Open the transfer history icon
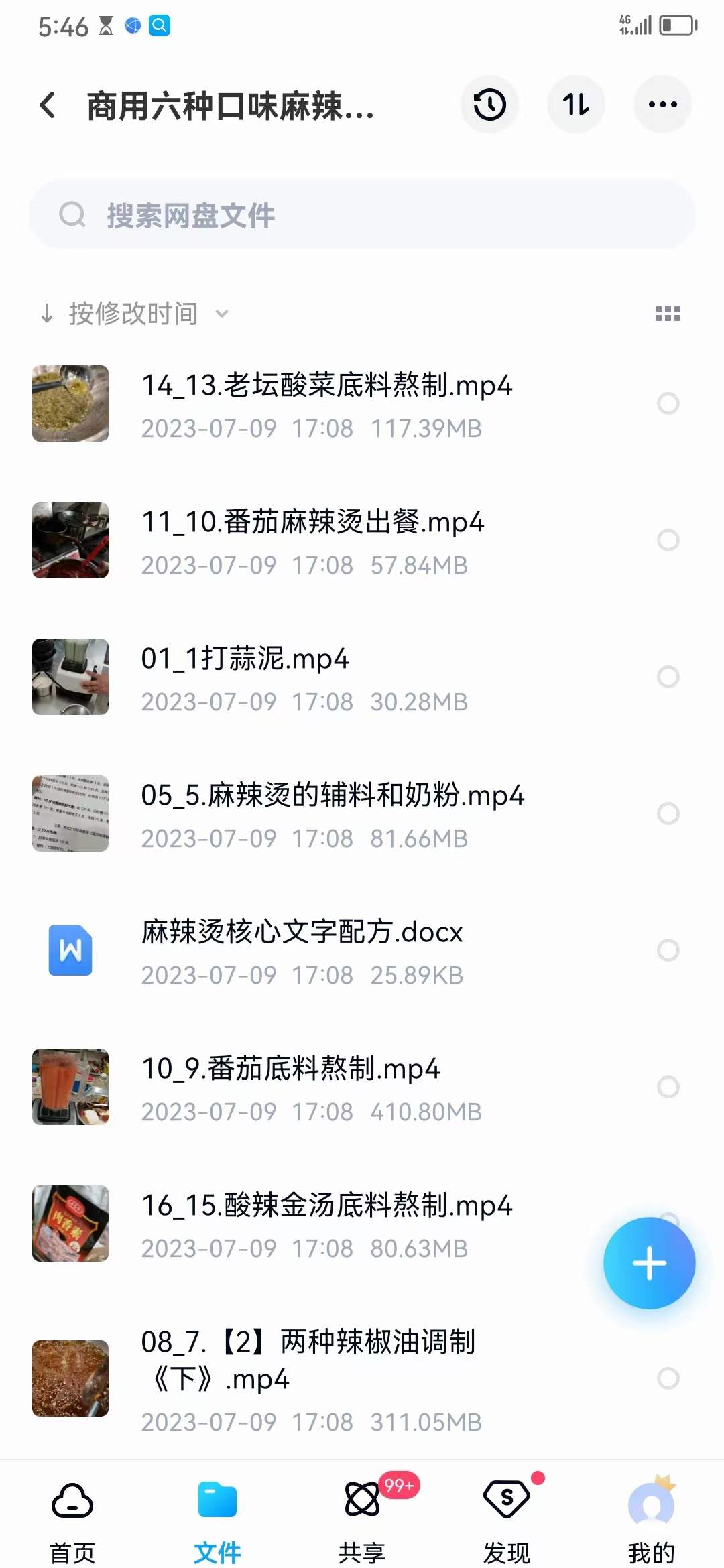Viewport: 724px width, 1568px height. click(x=489, y=105)
